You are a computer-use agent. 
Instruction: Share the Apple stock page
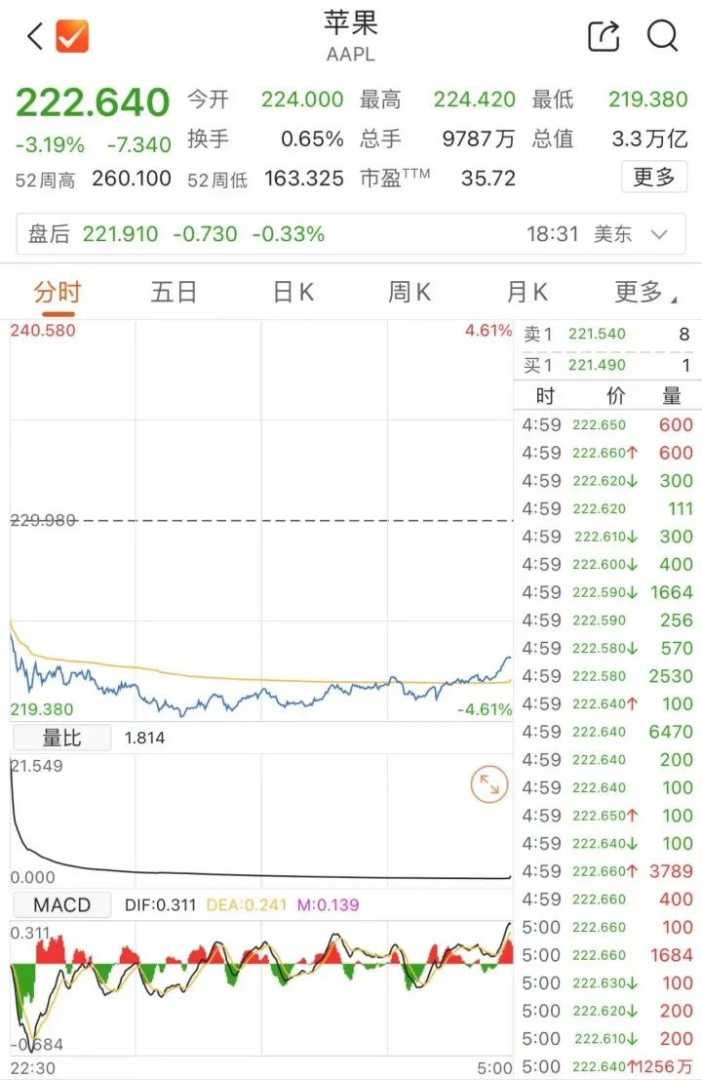pyautogui.click(x=603, y=37)
